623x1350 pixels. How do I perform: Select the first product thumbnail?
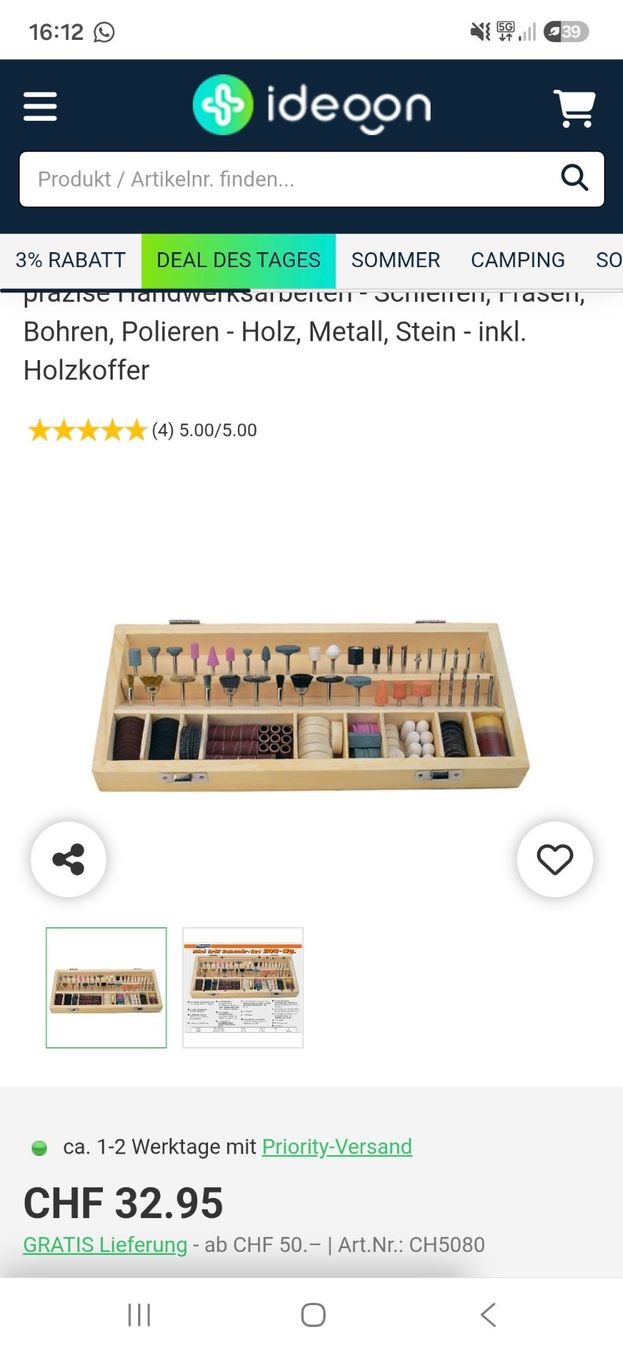106,988
